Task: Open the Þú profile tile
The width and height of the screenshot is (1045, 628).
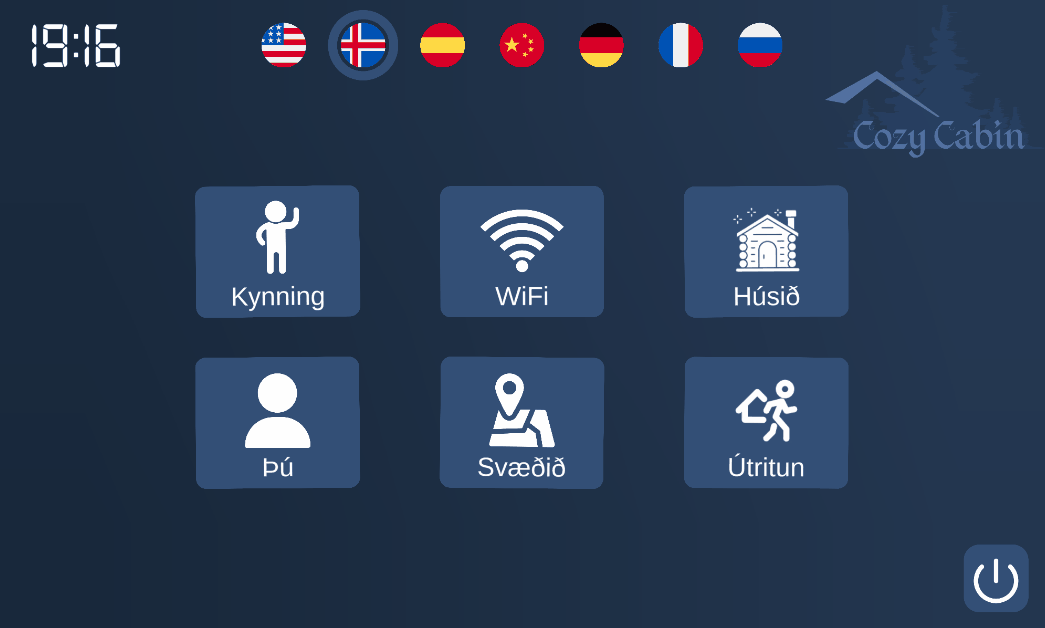Action: 277,423
